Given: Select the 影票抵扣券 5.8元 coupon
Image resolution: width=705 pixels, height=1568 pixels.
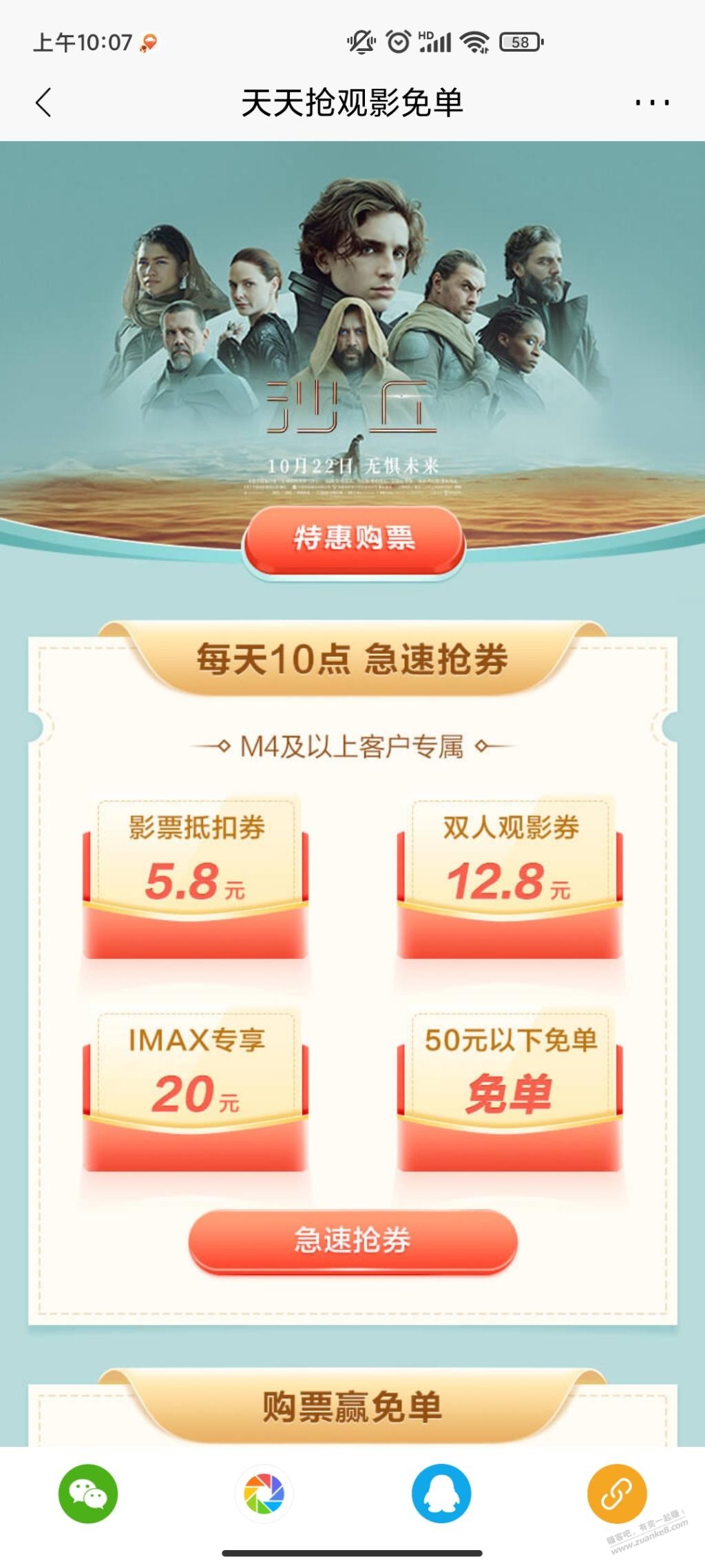Looking at the screenshot, I should 196,879.
